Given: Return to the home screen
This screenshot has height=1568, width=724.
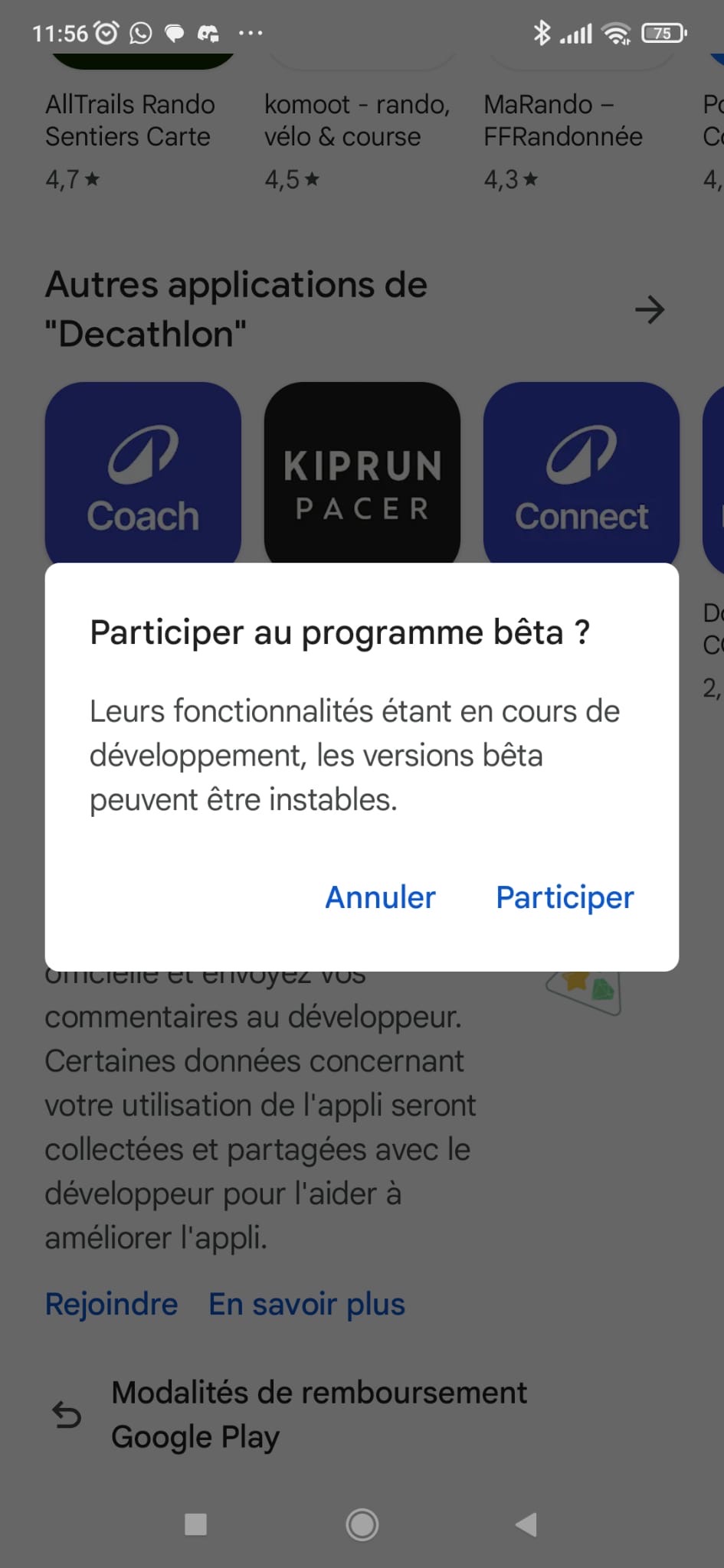Looking at the screenshot, I should (362, 1524).
